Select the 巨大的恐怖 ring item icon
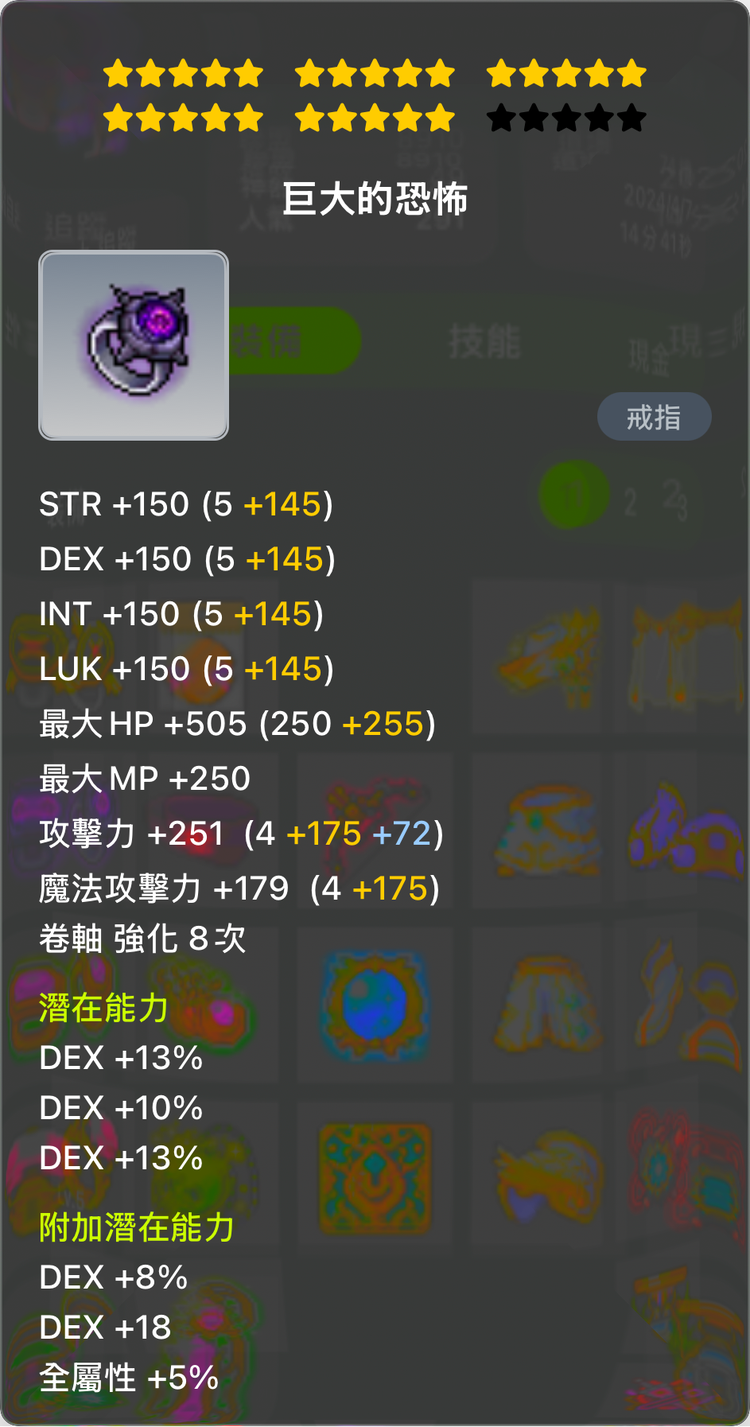This screenshot has width=750, height=1427. click(133, 346)
